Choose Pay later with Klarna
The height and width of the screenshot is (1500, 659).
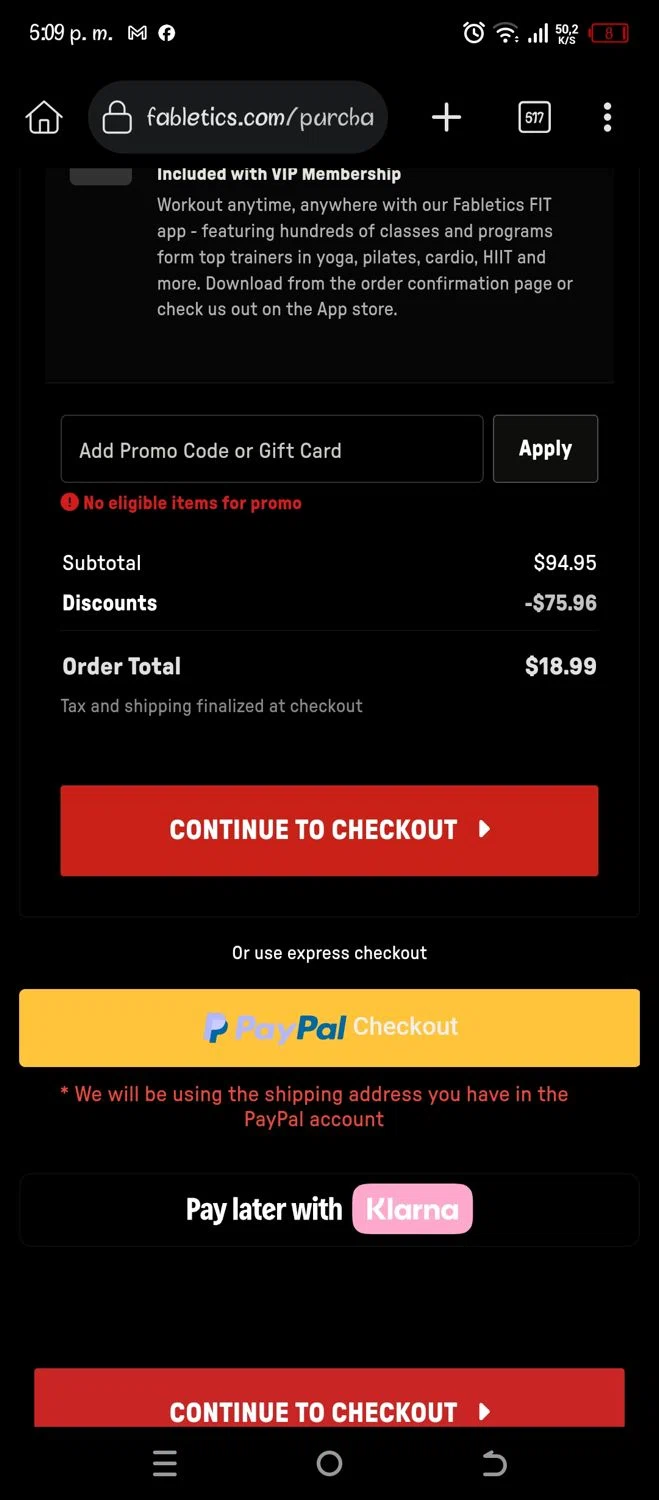[x=329, y=1210]
